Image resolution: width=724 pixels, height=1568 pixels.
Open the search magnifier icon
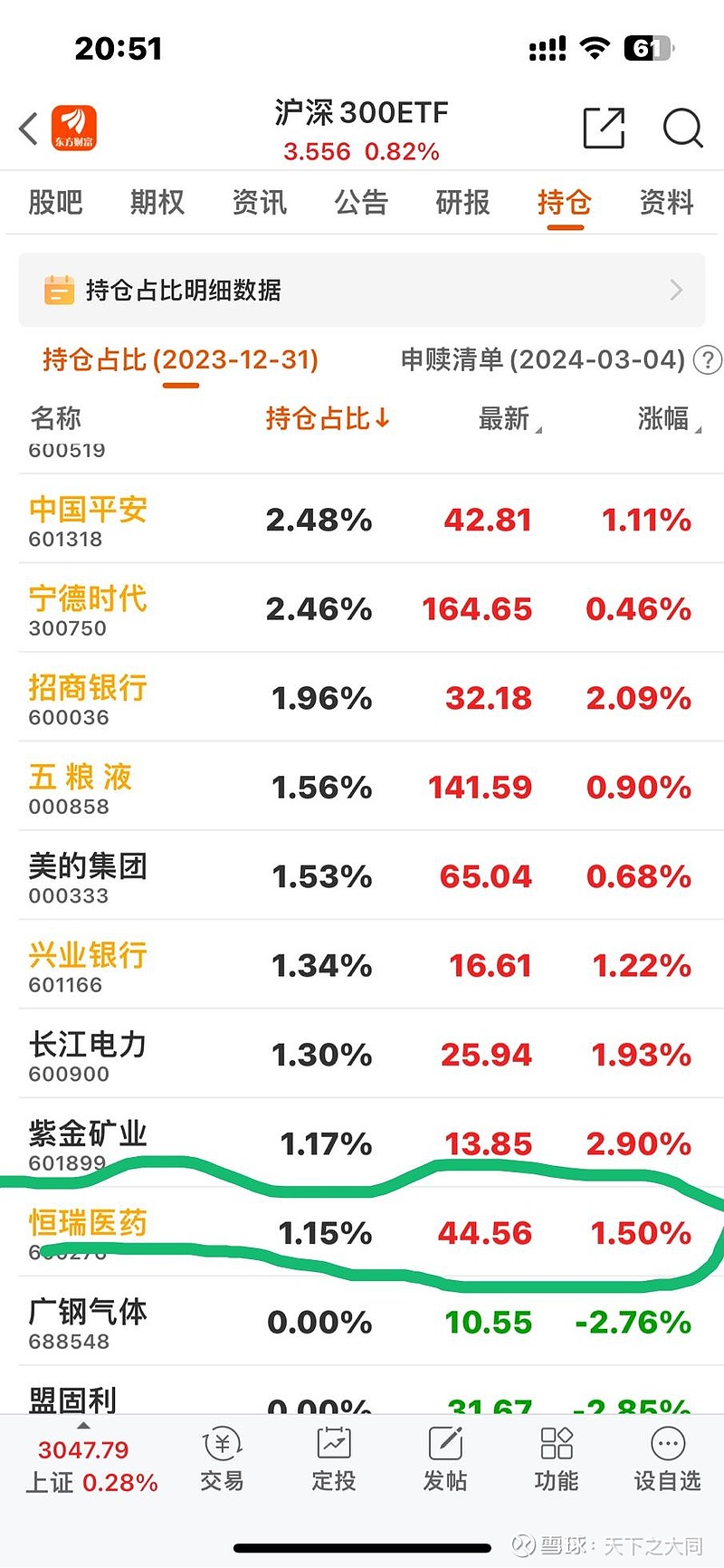click(x=683, y=129)
